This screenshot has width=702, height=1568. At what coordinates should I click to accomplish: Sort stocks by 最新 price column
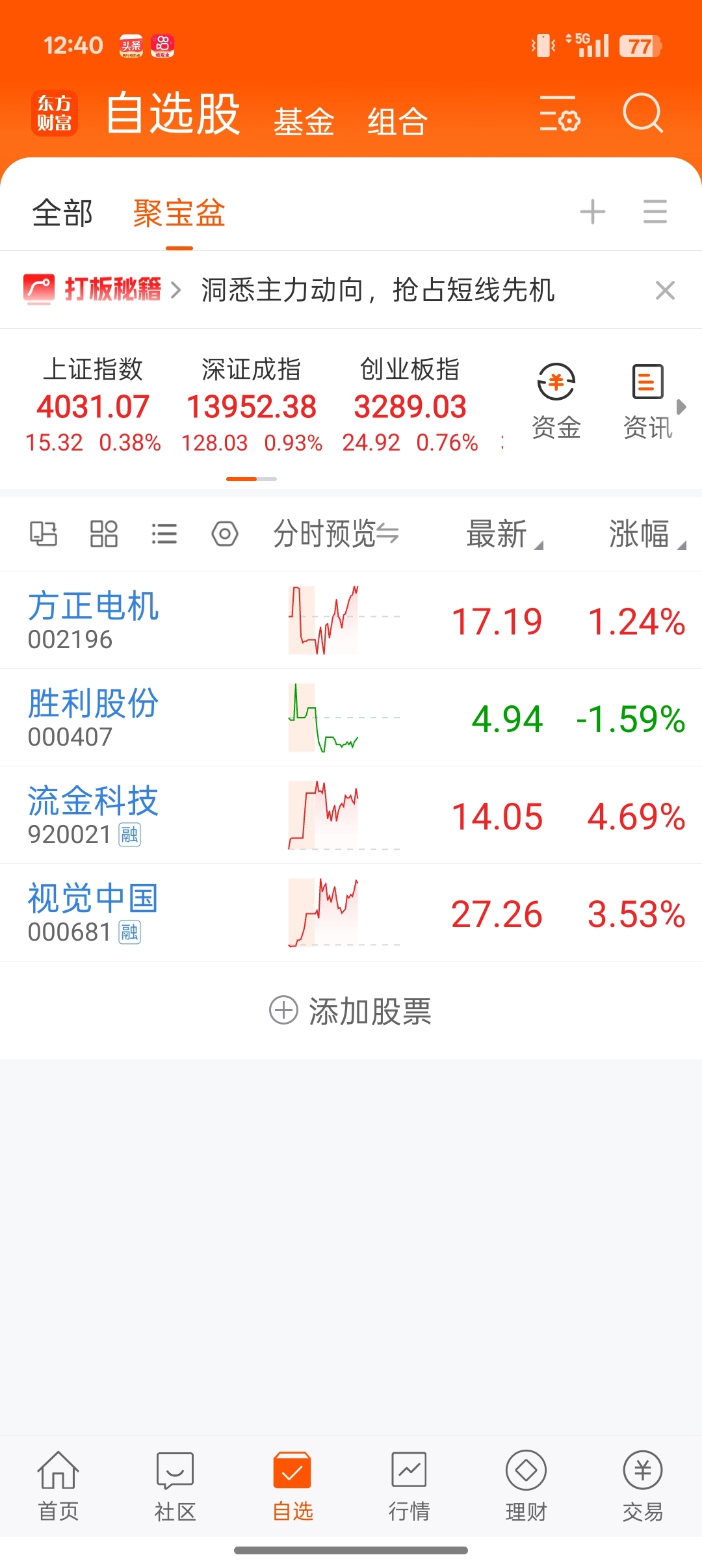click(504, 534)
